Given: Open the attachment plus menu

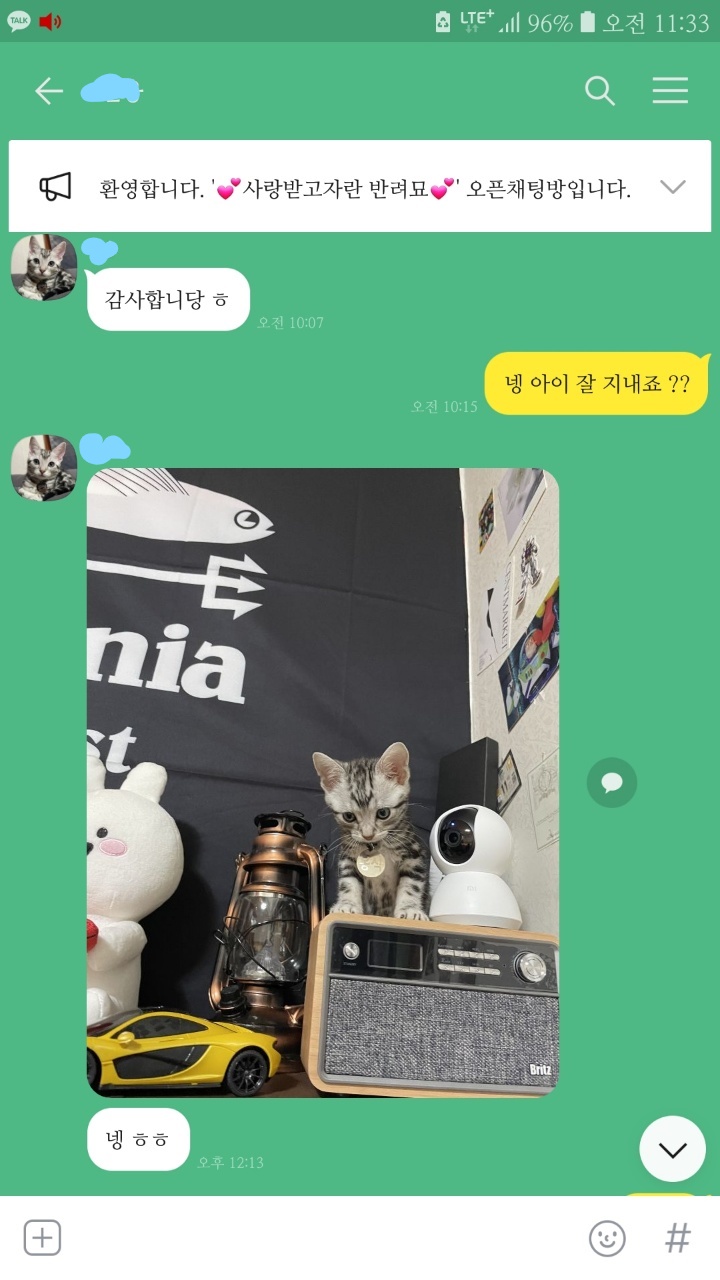Looking at the screenshot, I should pyautogui.click(x=42, y=1238).
